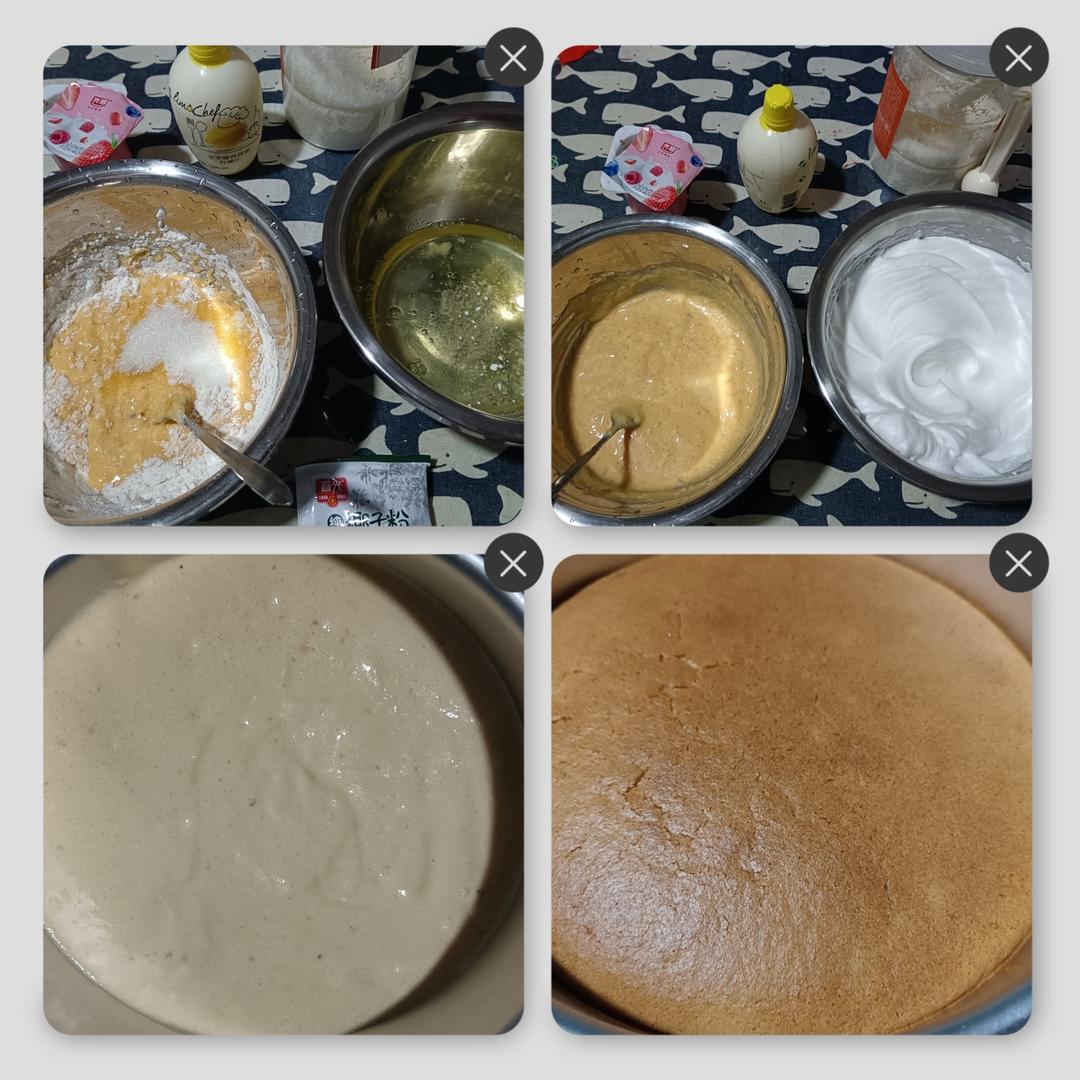View the baked golden cake photo
1080x1080 pixels.
point(790,800)
